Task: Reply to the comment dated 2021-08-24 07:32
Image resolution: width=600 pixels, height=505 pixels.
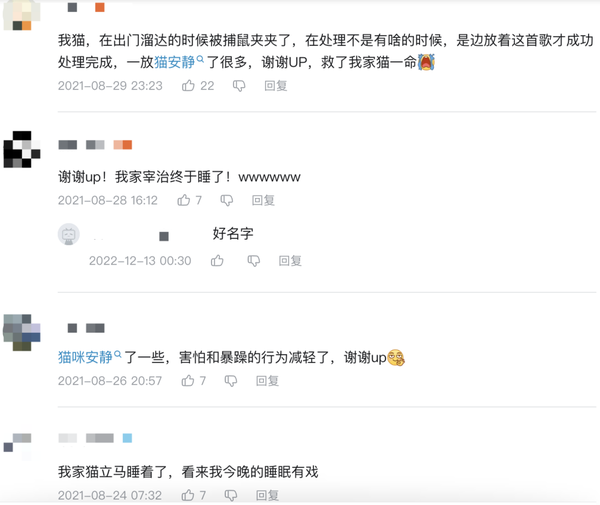Action: point(267,495)
